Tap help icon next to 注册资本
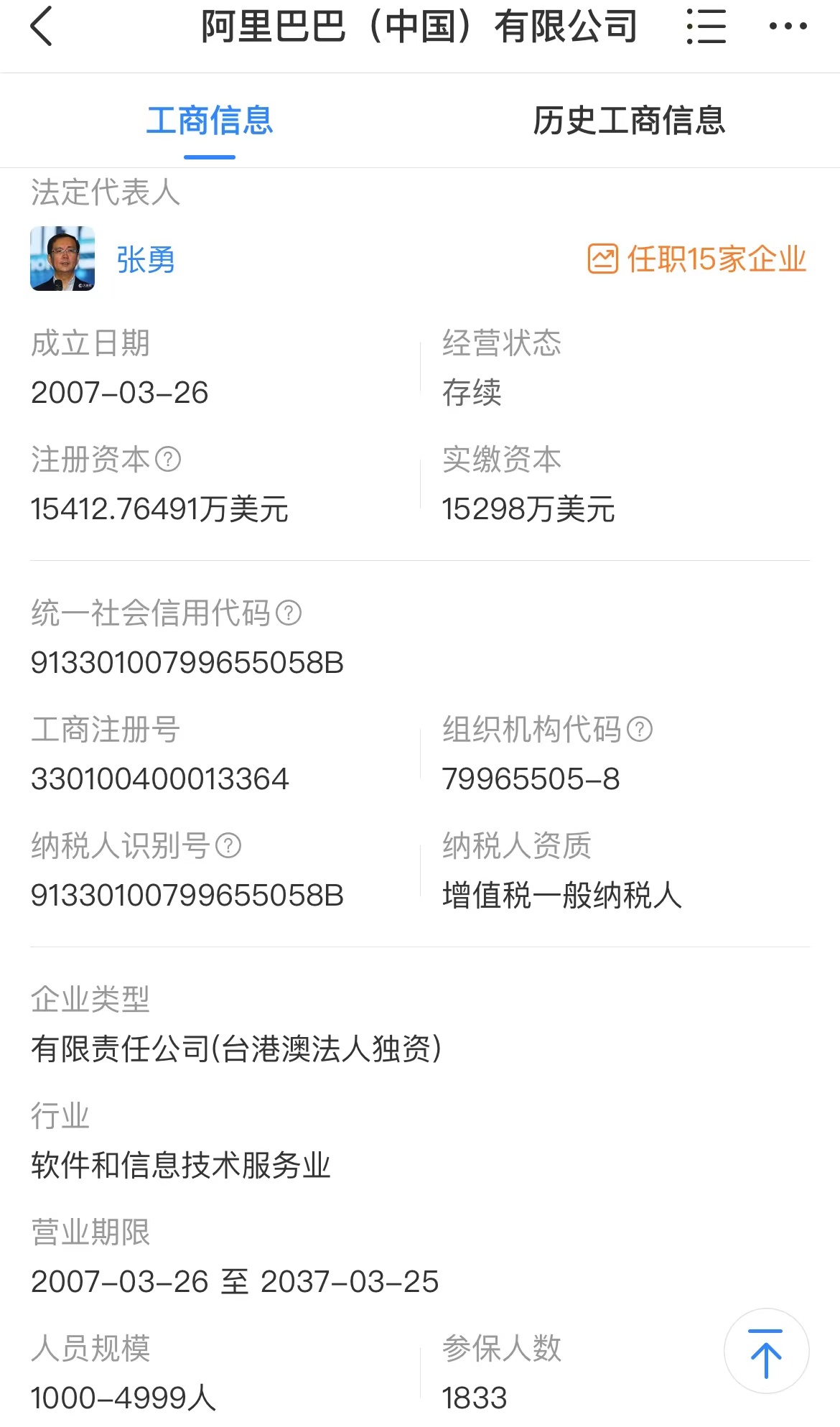 click(168, 459)
